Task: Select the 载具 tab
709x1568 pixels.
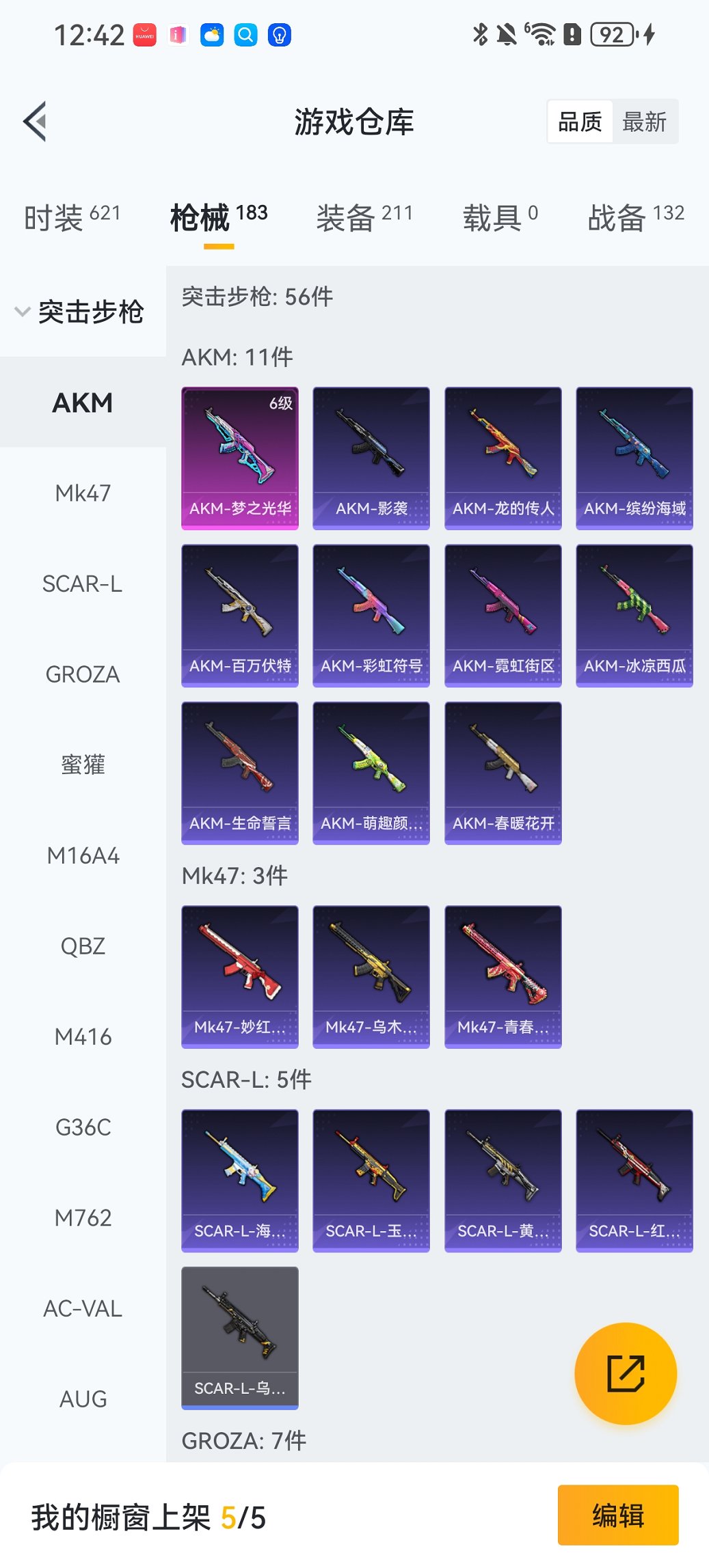Action: (x=500, y=217)
